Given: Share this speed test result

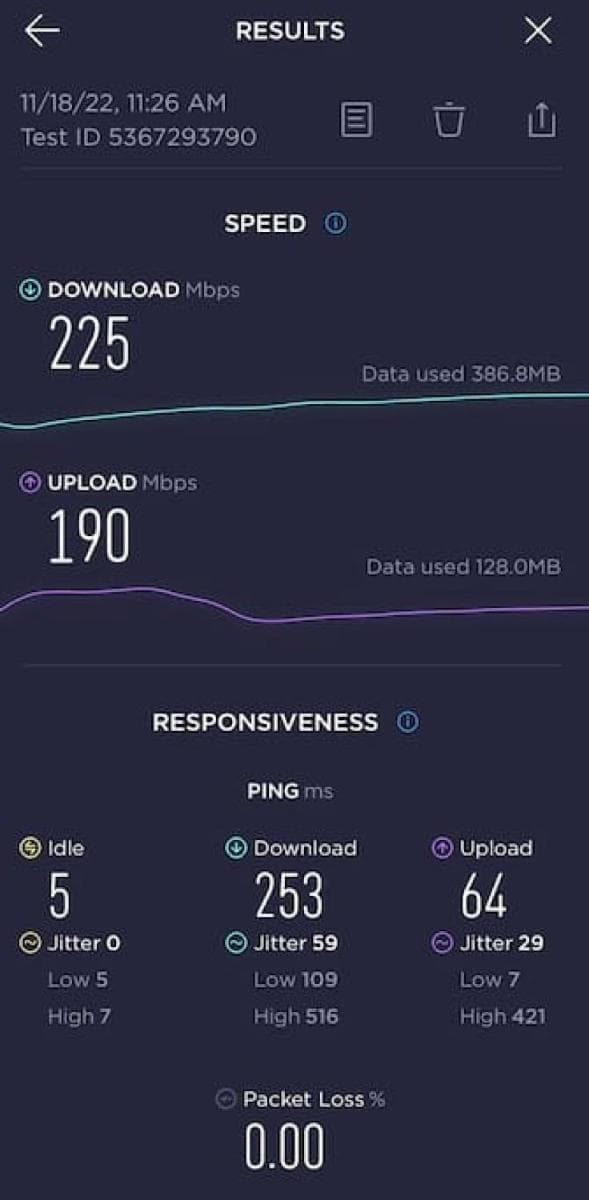Looking at the screenshot, I should 540,120.
